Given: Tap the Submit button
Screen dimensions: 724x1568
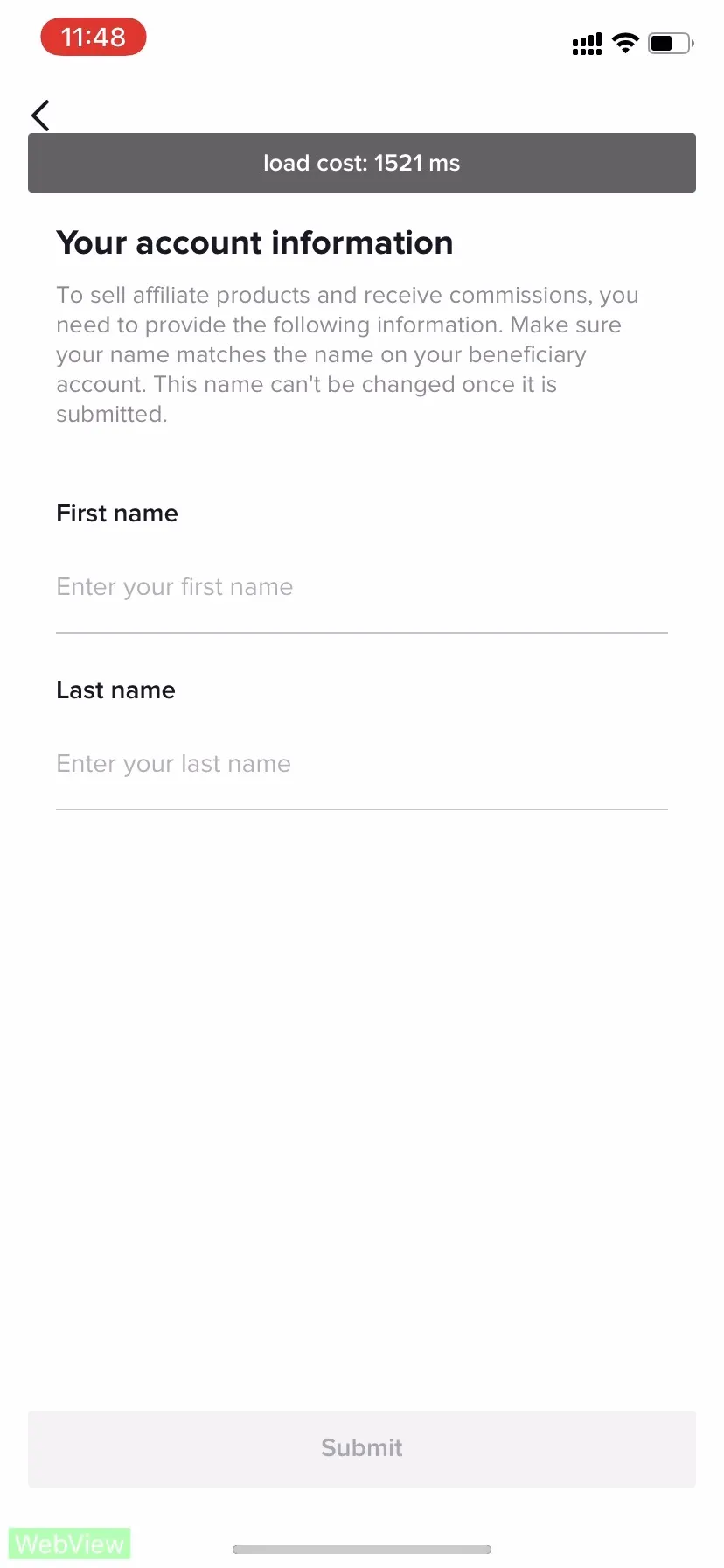Looking at the screenshot, I should coord(361,1448).
